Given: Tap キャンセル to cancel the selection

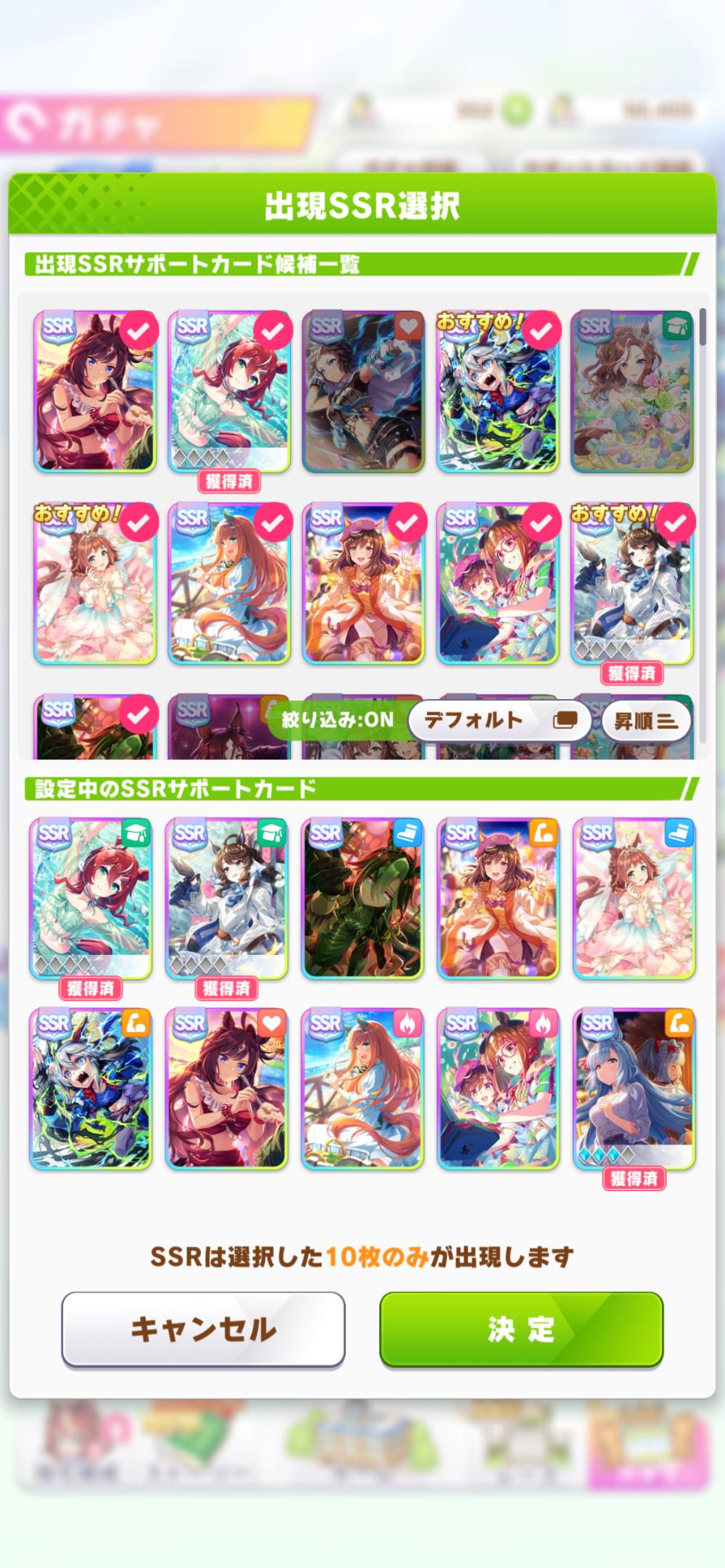Looking at the screenshot, I should [x=203, y=1330].
